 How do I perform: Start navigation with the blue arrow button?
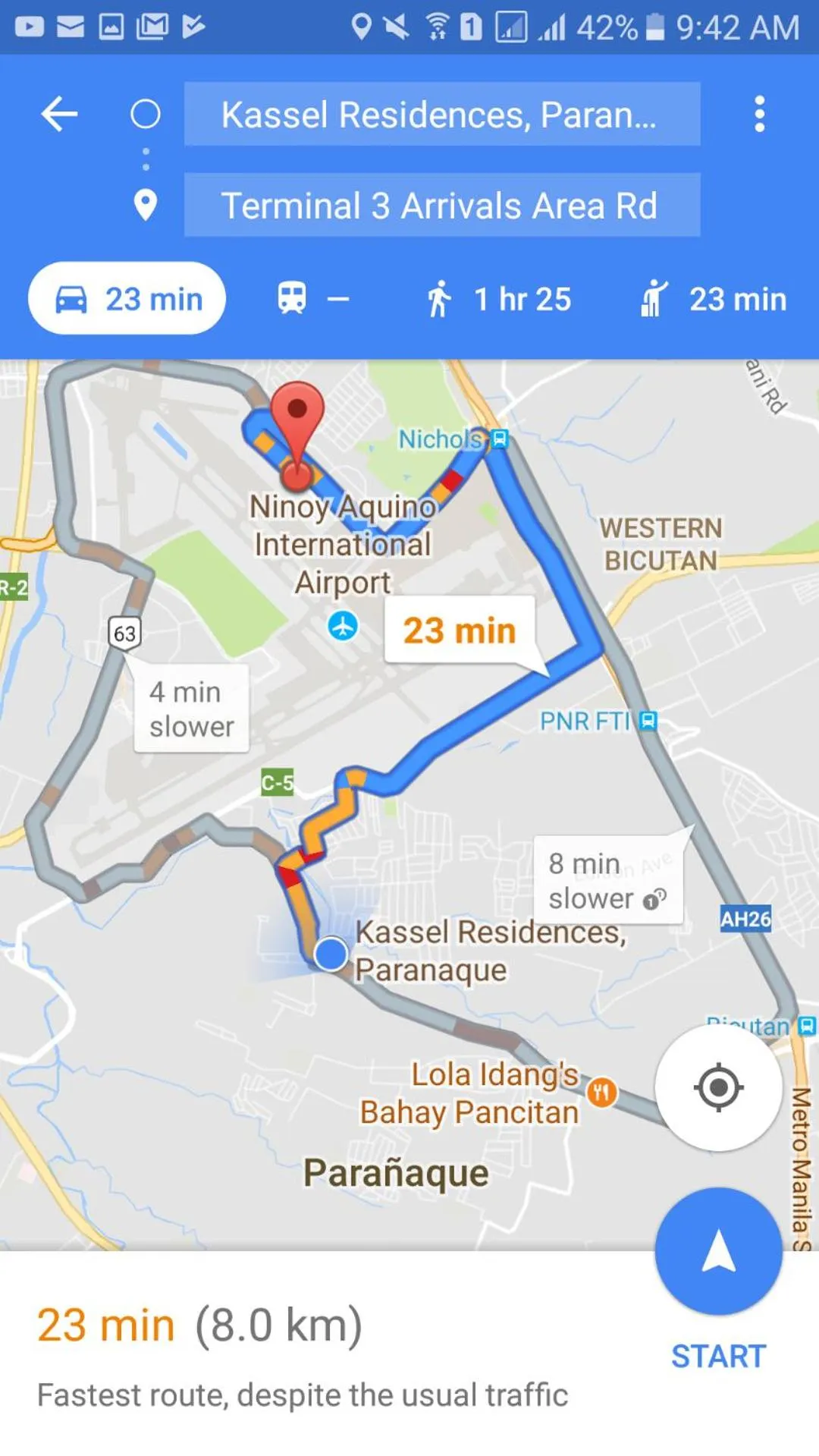(x=718, y=1251)
